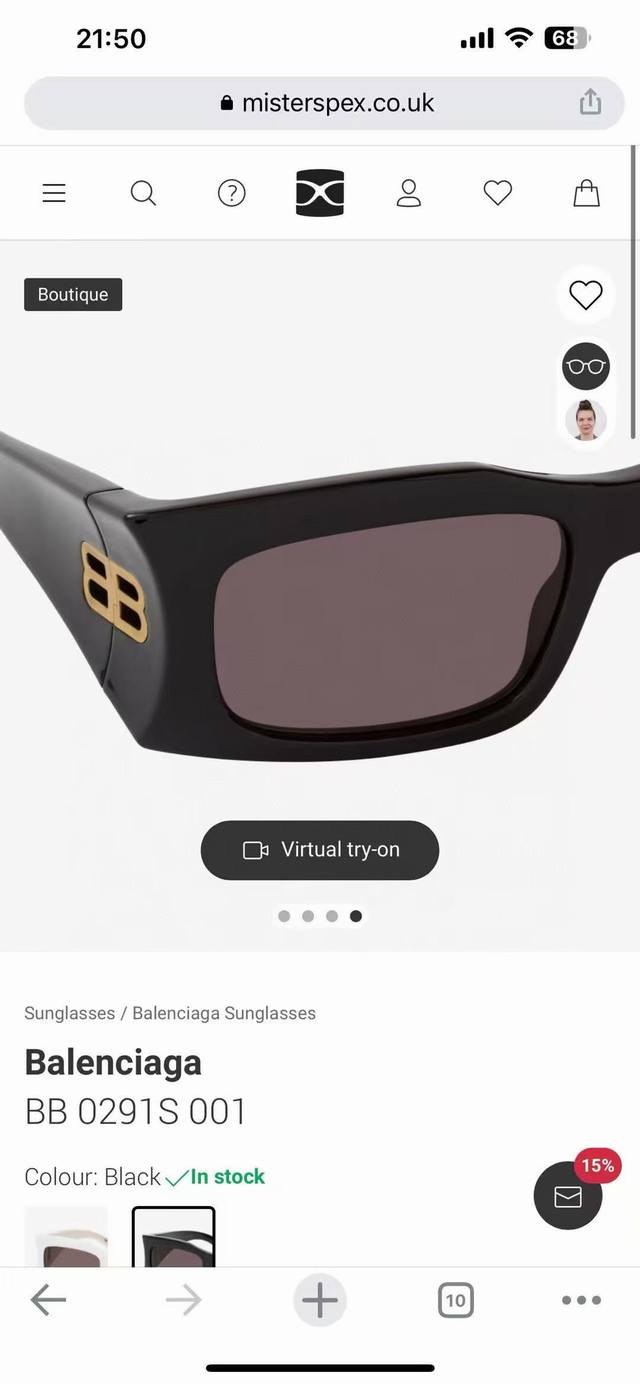This screenshot has height=1384, width=640.
Task: Open the 15% newsletter offer bubble
Action: coord(568,1195)
